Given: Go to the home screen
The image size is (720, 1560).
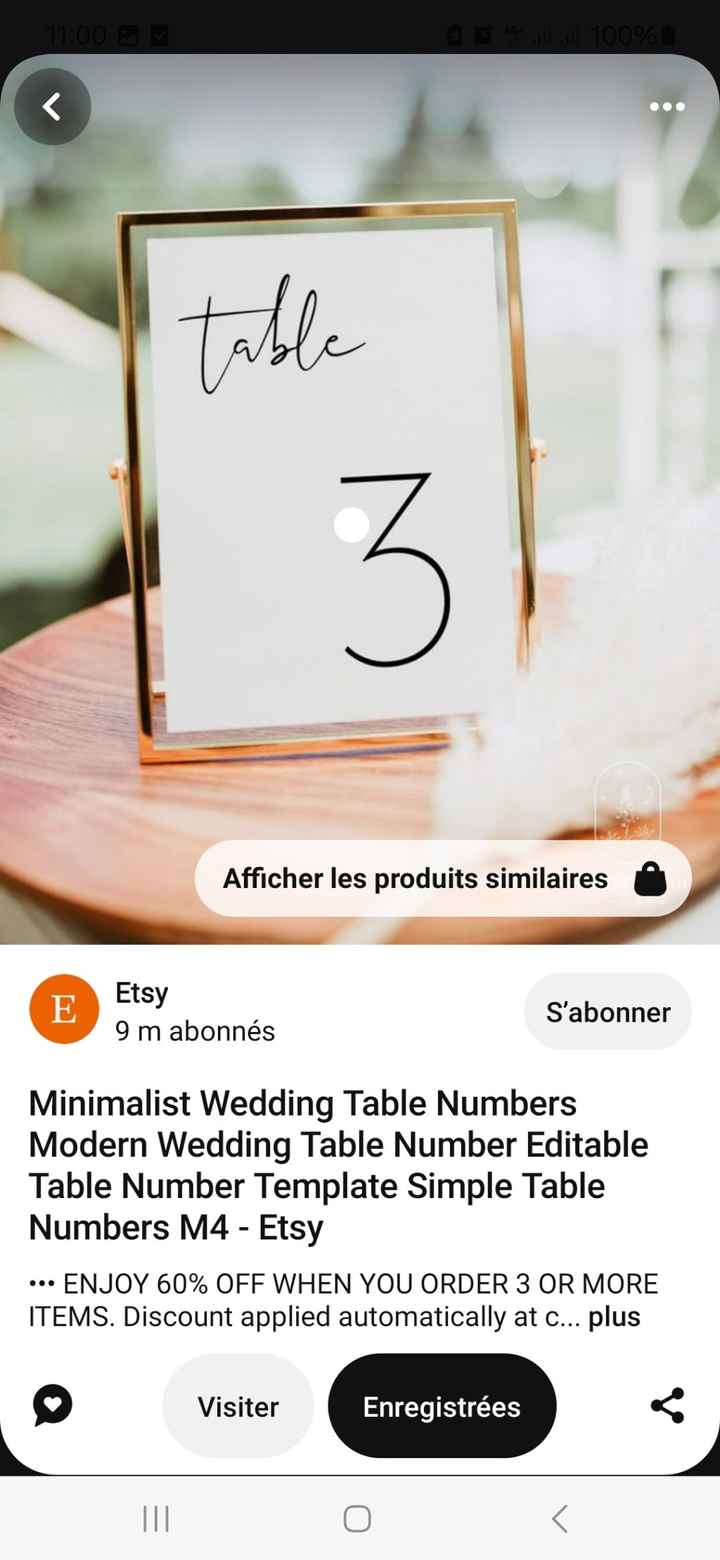Looking at the screenshot, I should [x=357, y=1519].
